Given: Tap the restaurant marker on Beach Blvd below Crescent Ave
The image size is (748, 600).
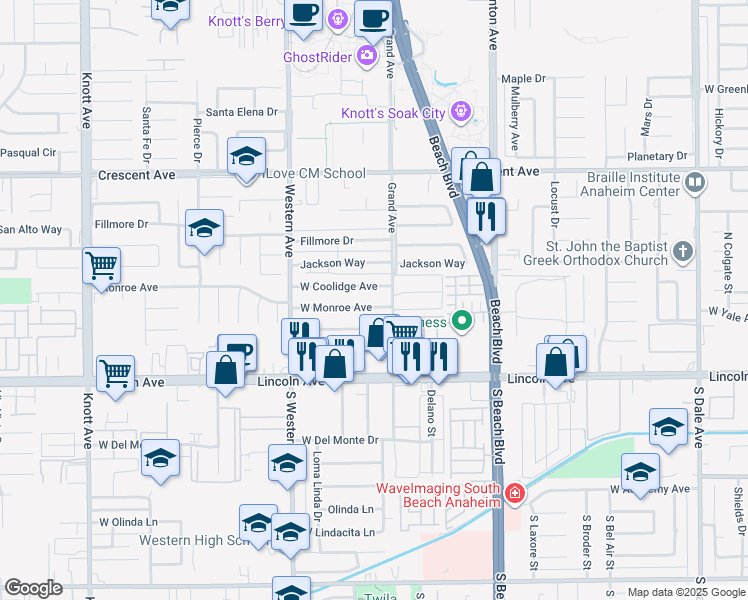Looking at the screenshot, I should point(486,220).
